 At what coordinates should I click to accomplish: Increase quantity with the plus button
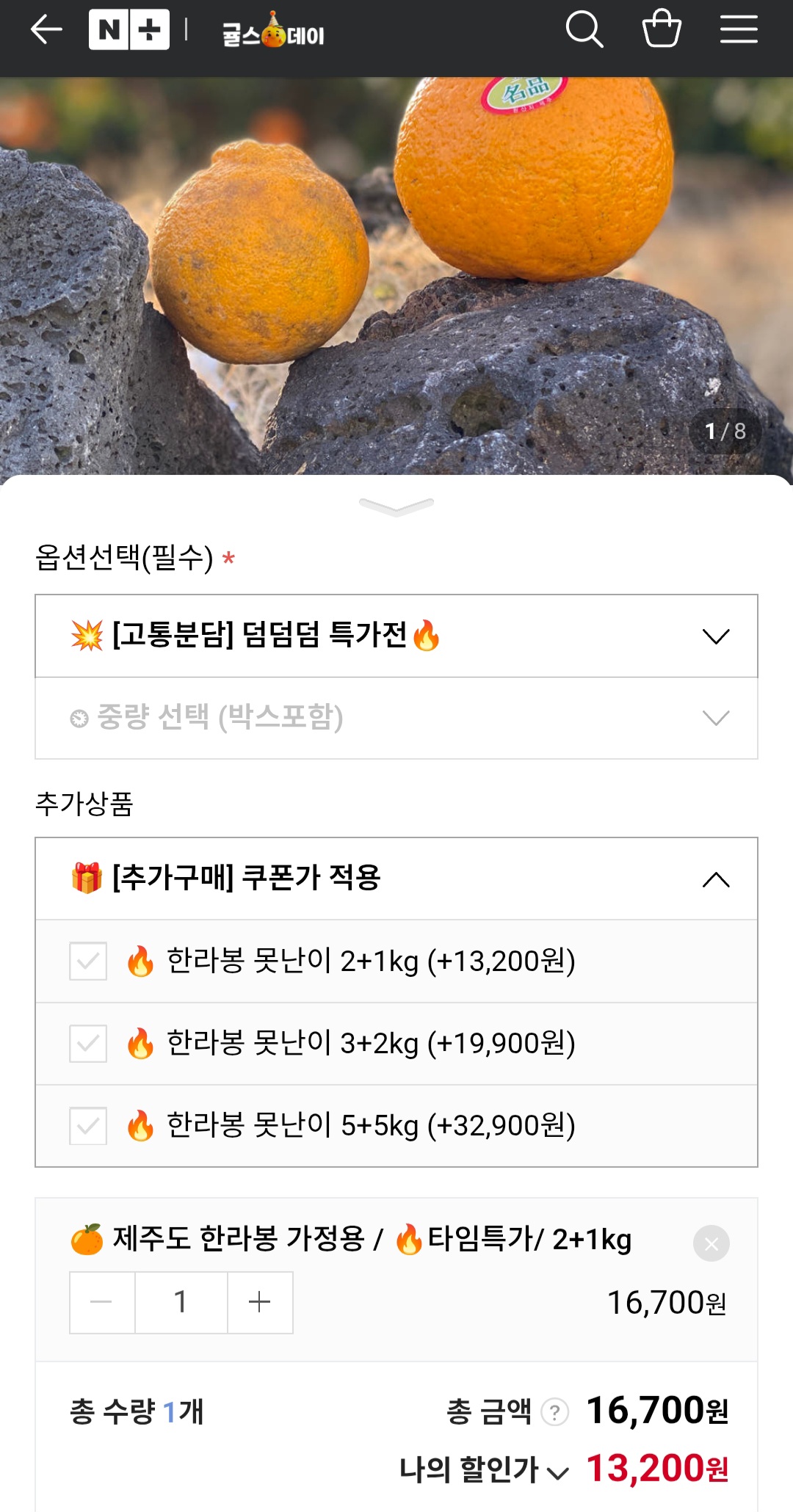click(x=260, y=1302)
